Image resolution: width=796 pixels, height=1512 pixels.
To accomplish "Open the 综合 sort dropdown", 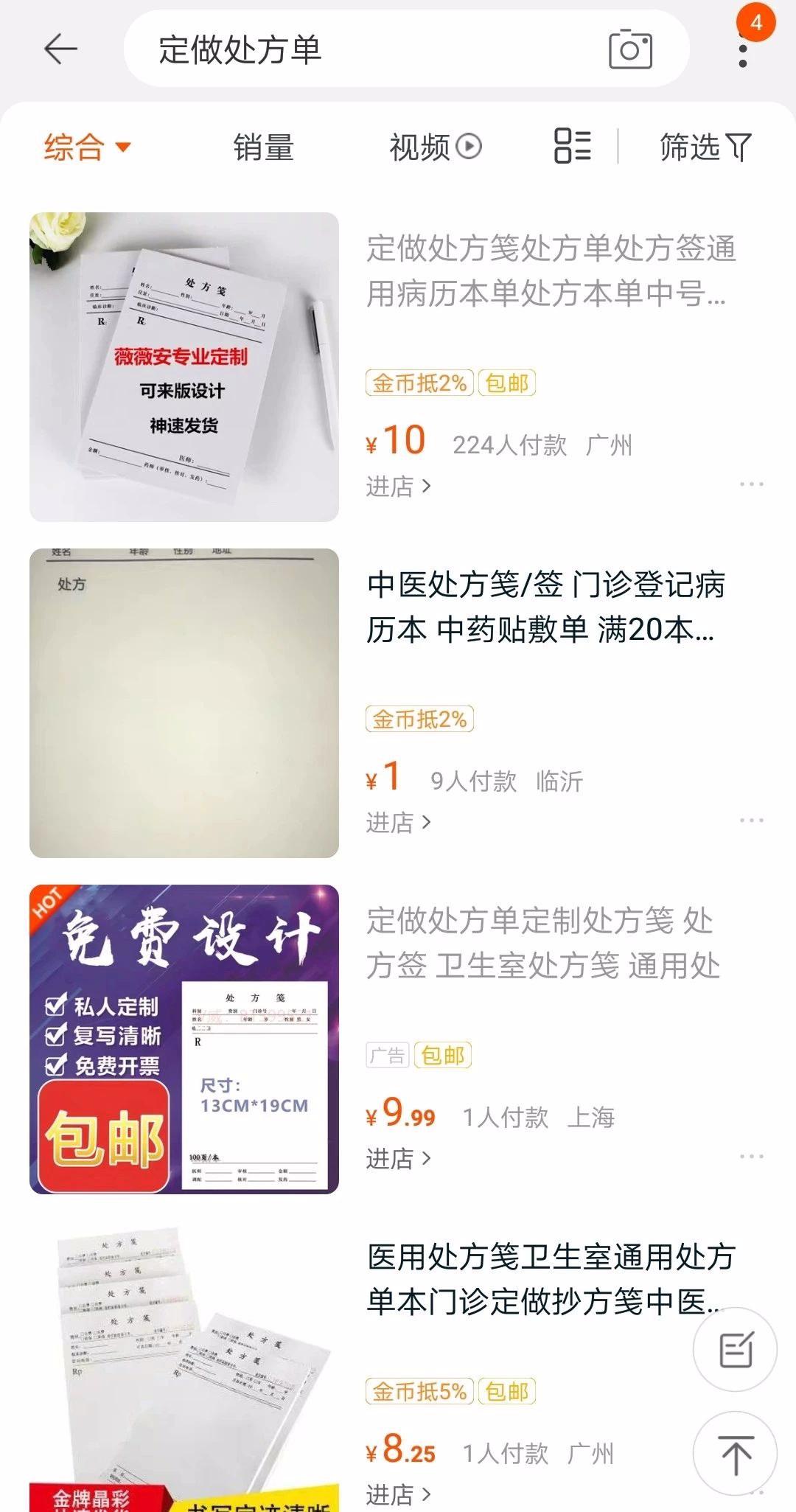I will [87, 147].
